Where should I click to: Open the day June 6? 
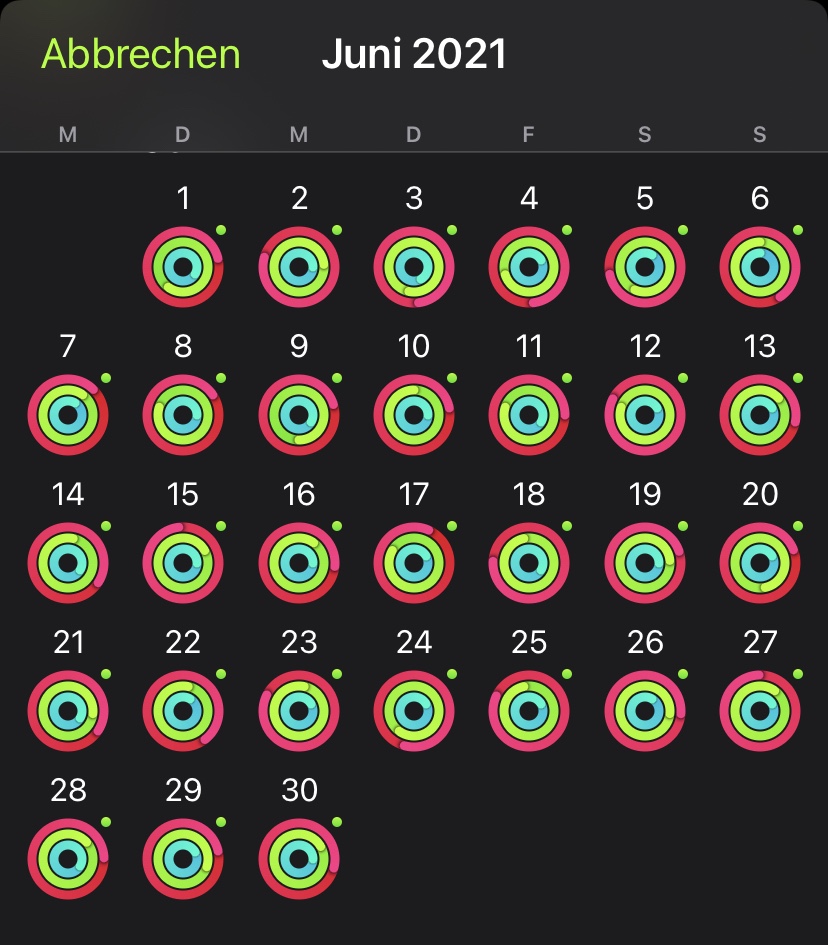pyautogui.click(x=760, y=267)
